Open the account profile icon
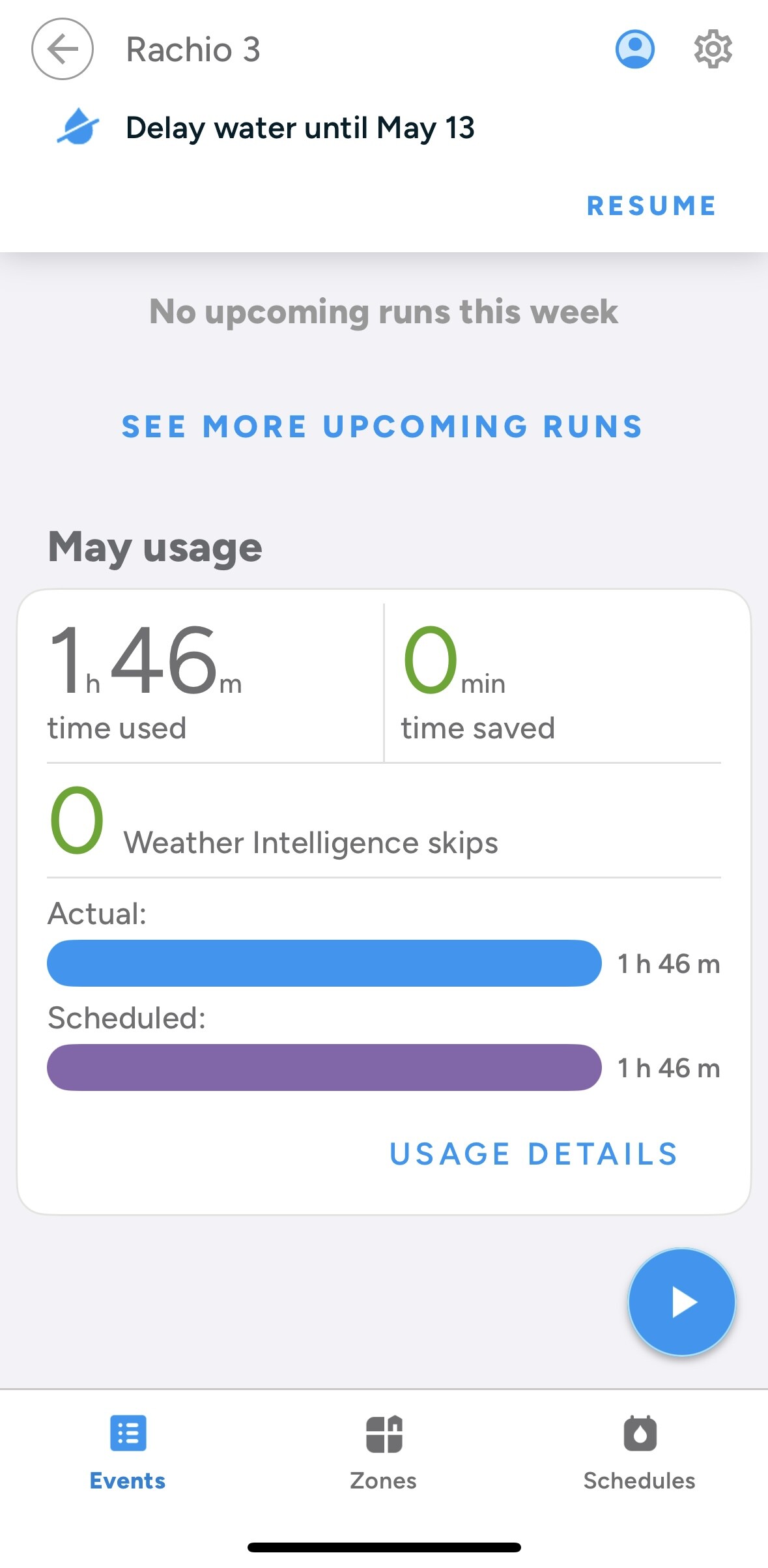This screenshot has height=1568, width=768. tap(635, 49)
